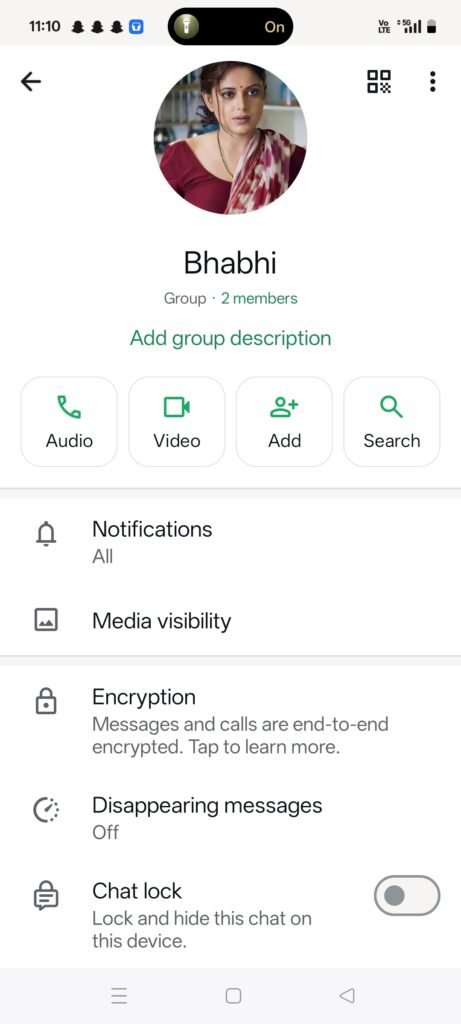Open the three-dot overflow menu
The height and width of the screenshot is (1024, 461).
(x=432, y=82)
